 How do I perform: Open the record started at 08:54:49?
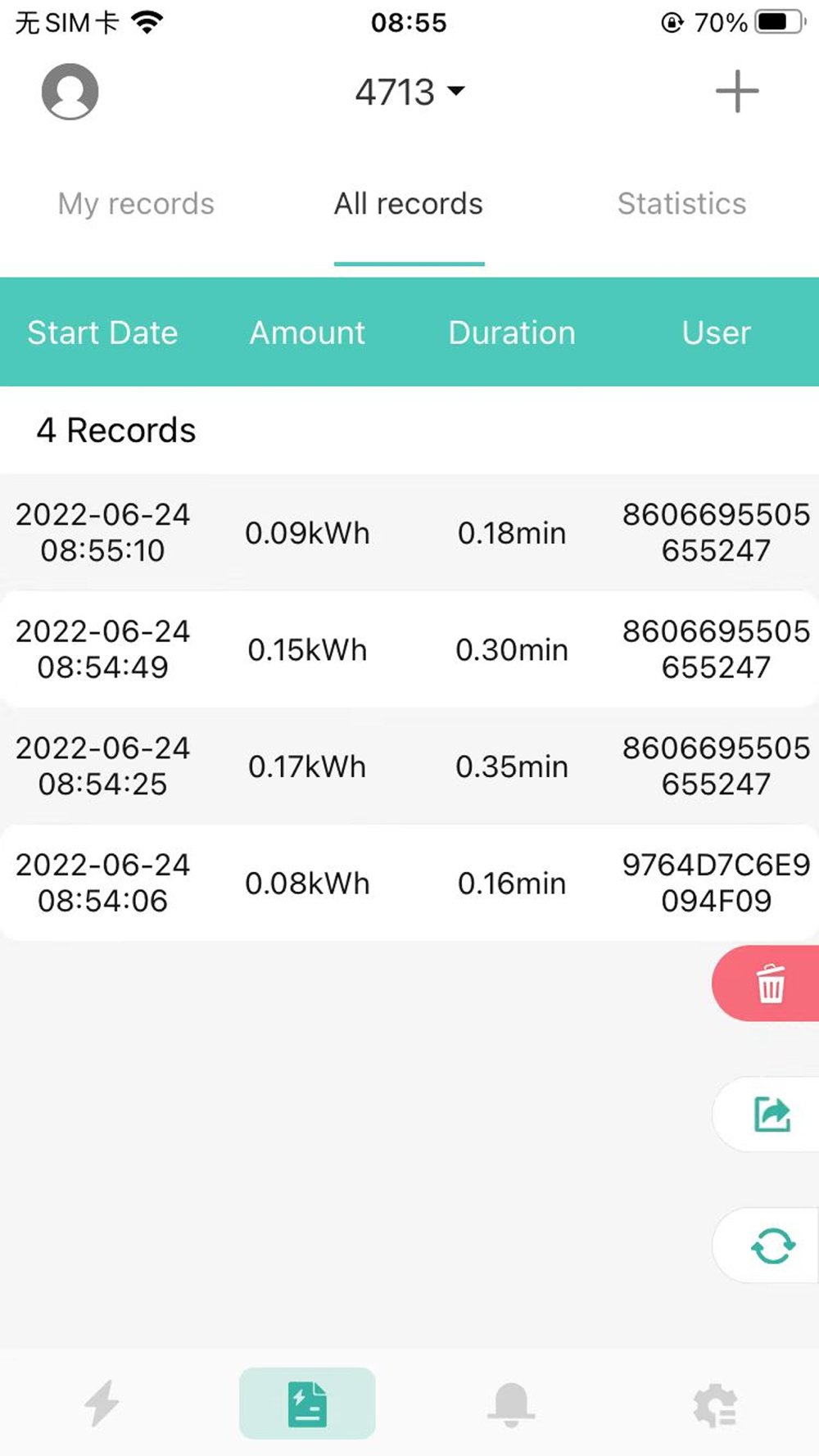coord(409,649)
